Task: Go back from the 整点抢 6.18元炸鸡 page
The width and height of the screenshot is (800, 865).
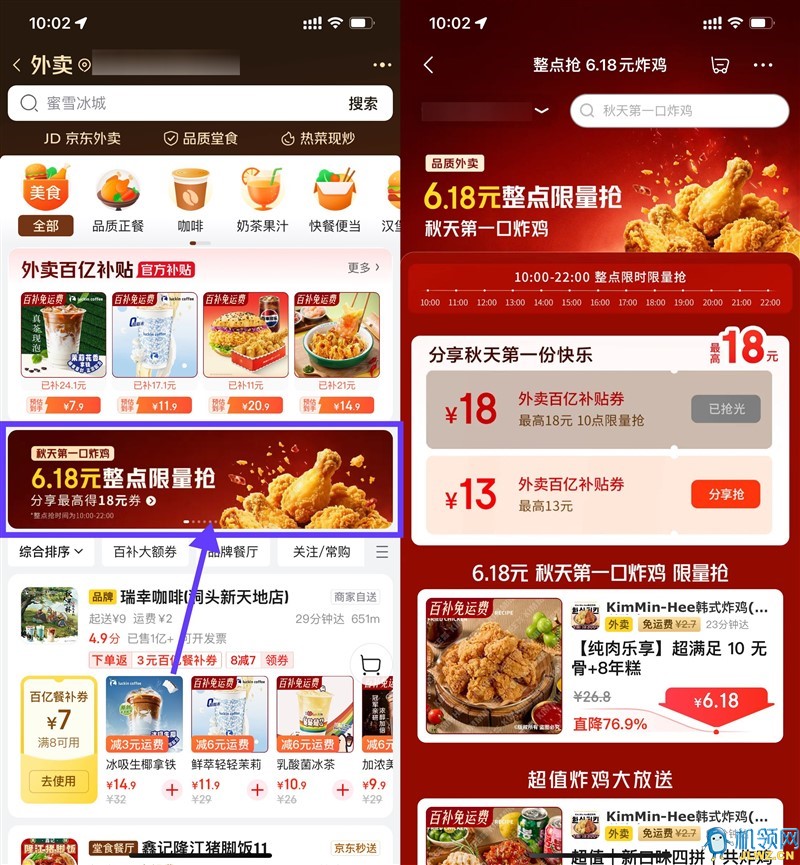Action: (429, 65)
